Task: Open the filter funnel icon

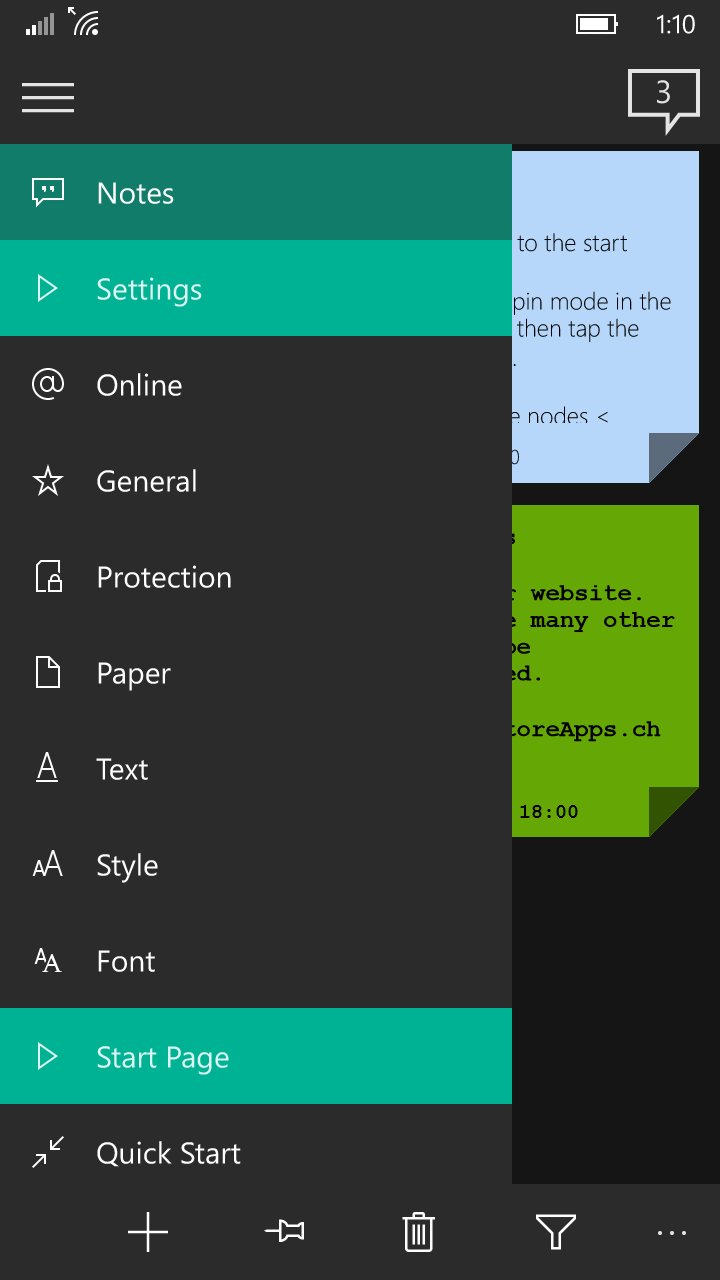Action: tap(555, 1232)
